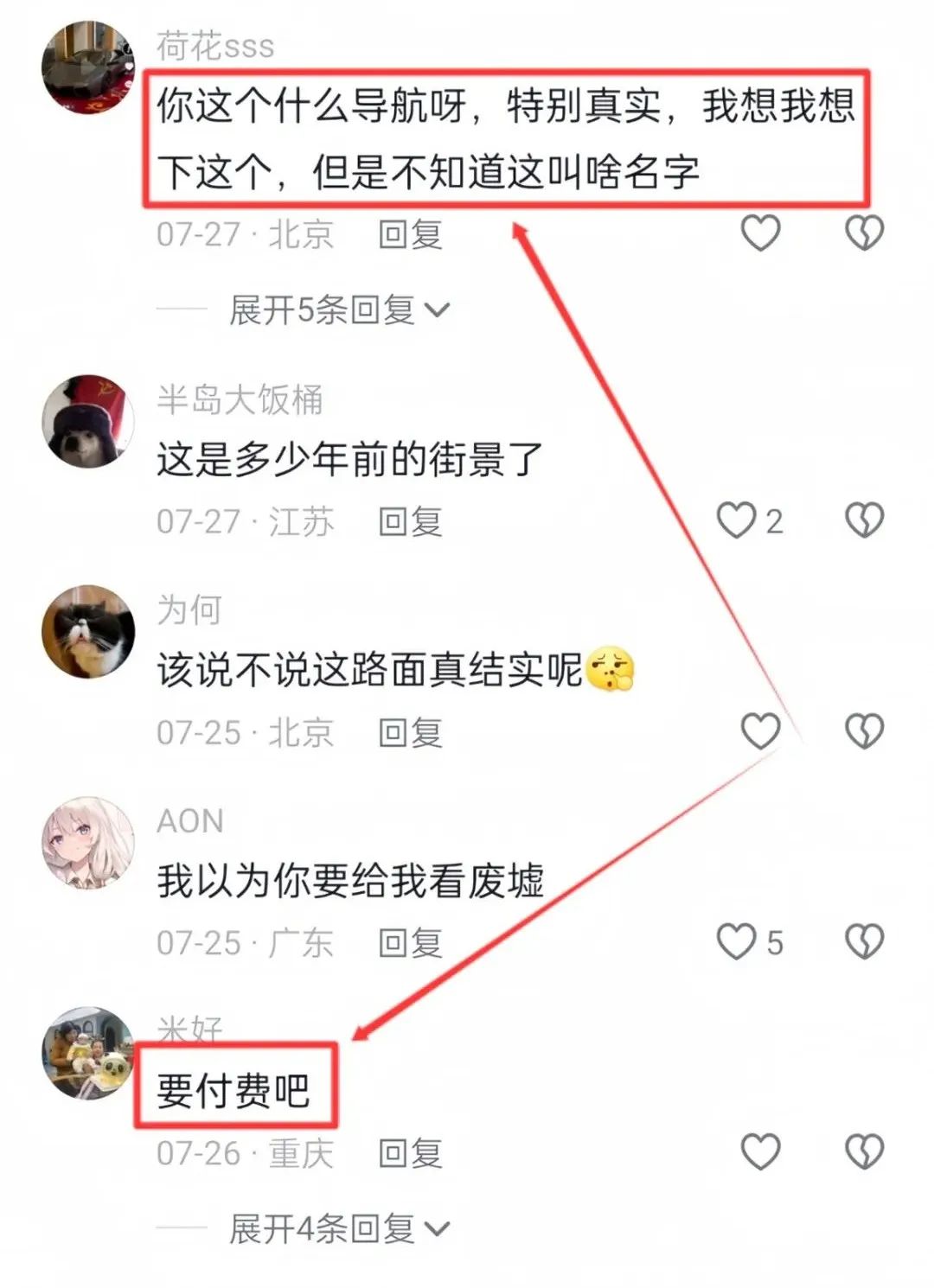Like 半岛大饭桶's comment
This screenshot has width=934, height=1288.
[737, 520]
